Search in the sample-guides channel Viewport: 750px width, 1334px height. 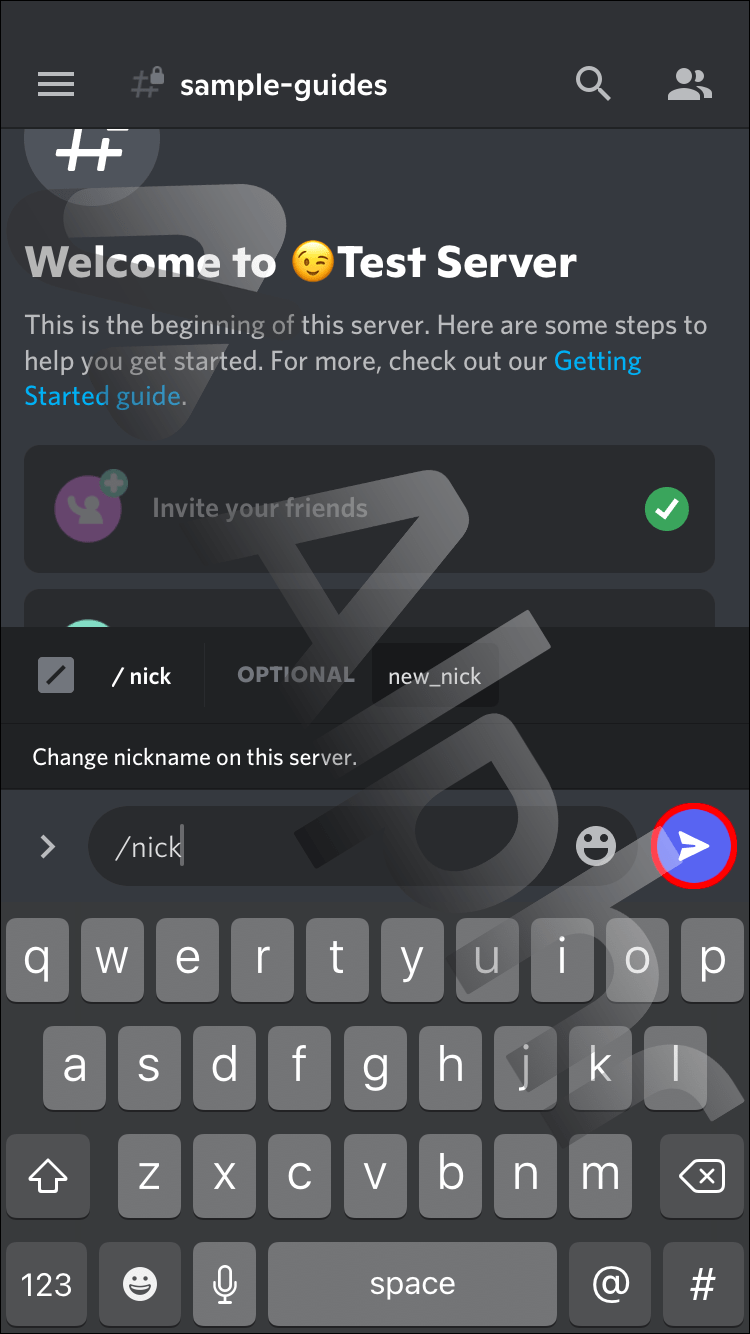coord(593,85)
